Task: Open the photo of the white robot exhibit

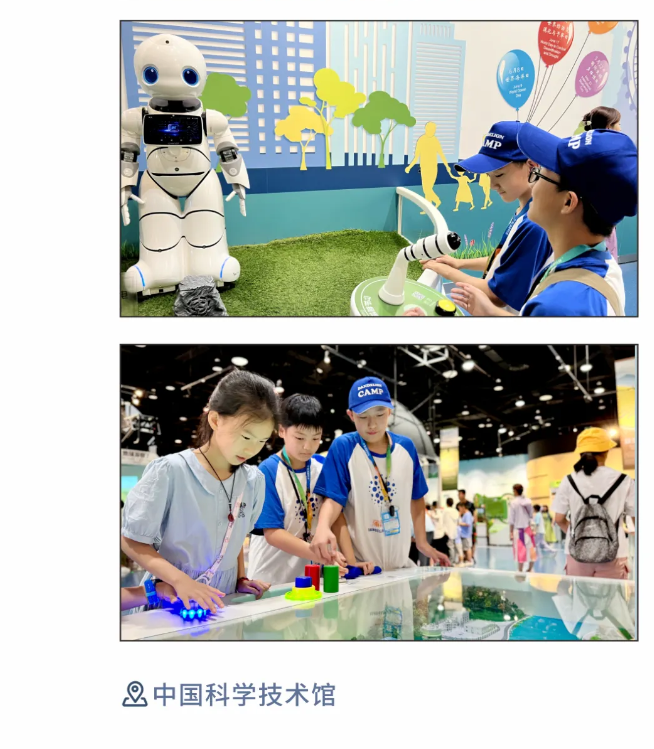Action: pos(378,169)
